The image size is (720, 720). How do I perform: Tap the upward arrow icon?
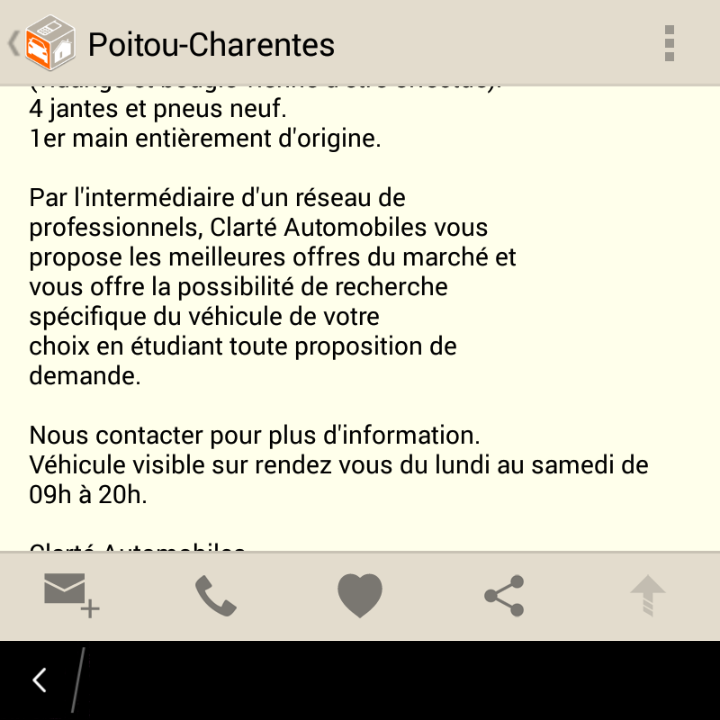coord(648,596)
